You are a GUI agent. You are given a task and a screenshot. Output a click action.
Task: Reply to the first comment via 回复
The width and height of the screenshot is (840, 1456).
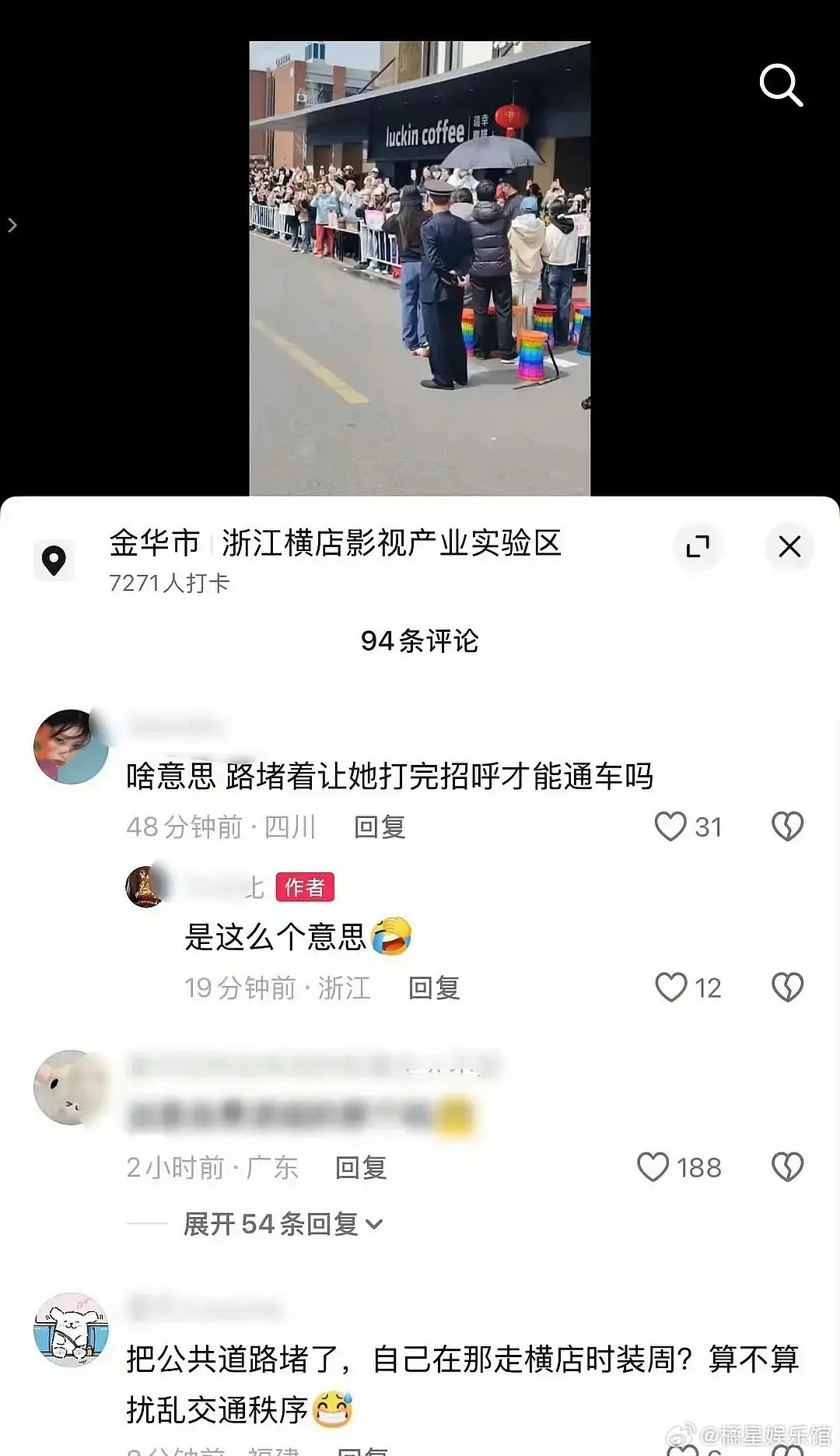(379, 829)
